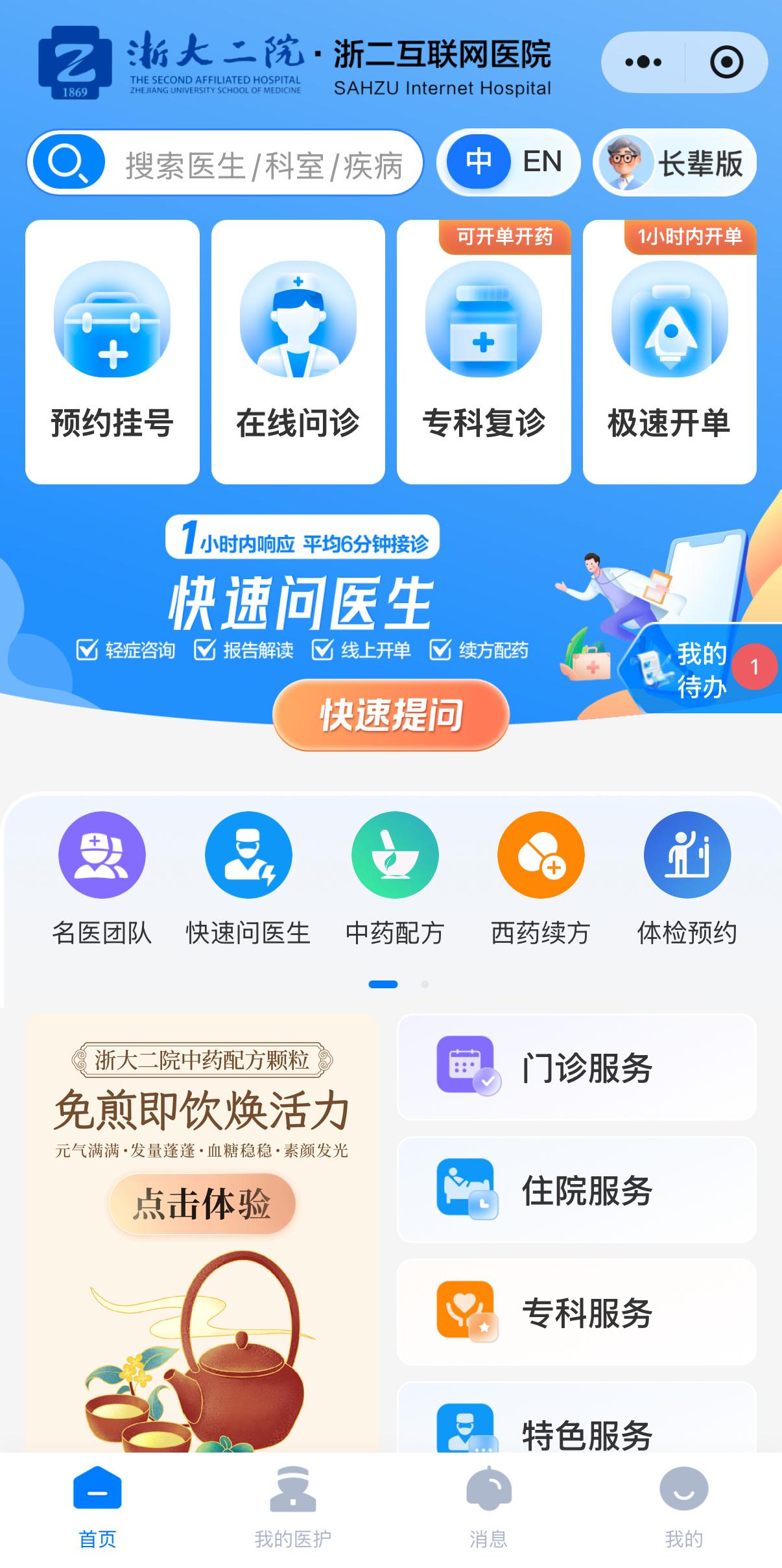782x1568 pixels.
Task: Open 极速开单 express orders
Action: (x=670, y=352)
